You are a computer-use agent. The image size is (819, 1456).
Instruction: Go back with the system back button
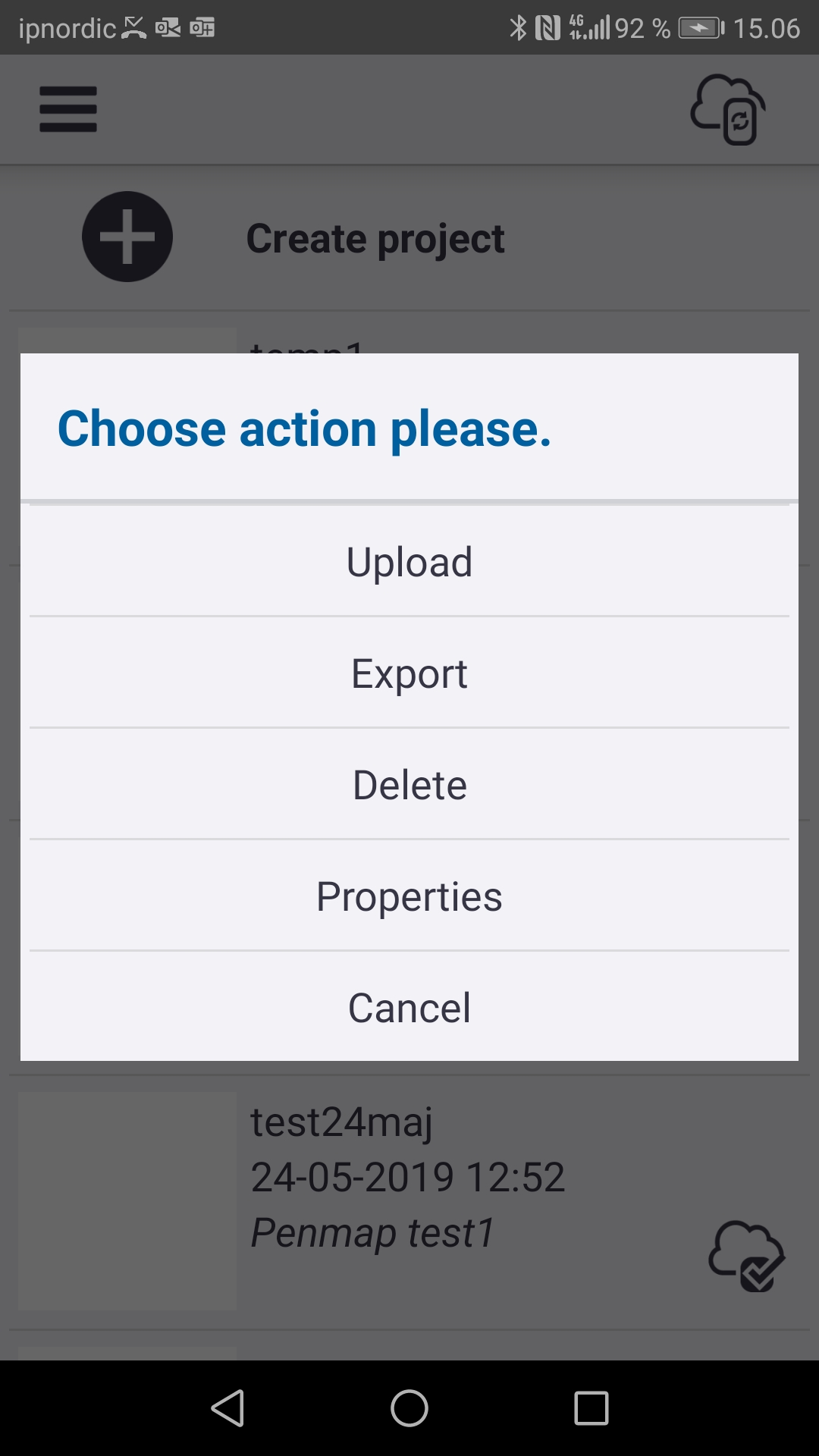tap(227, 1408)
